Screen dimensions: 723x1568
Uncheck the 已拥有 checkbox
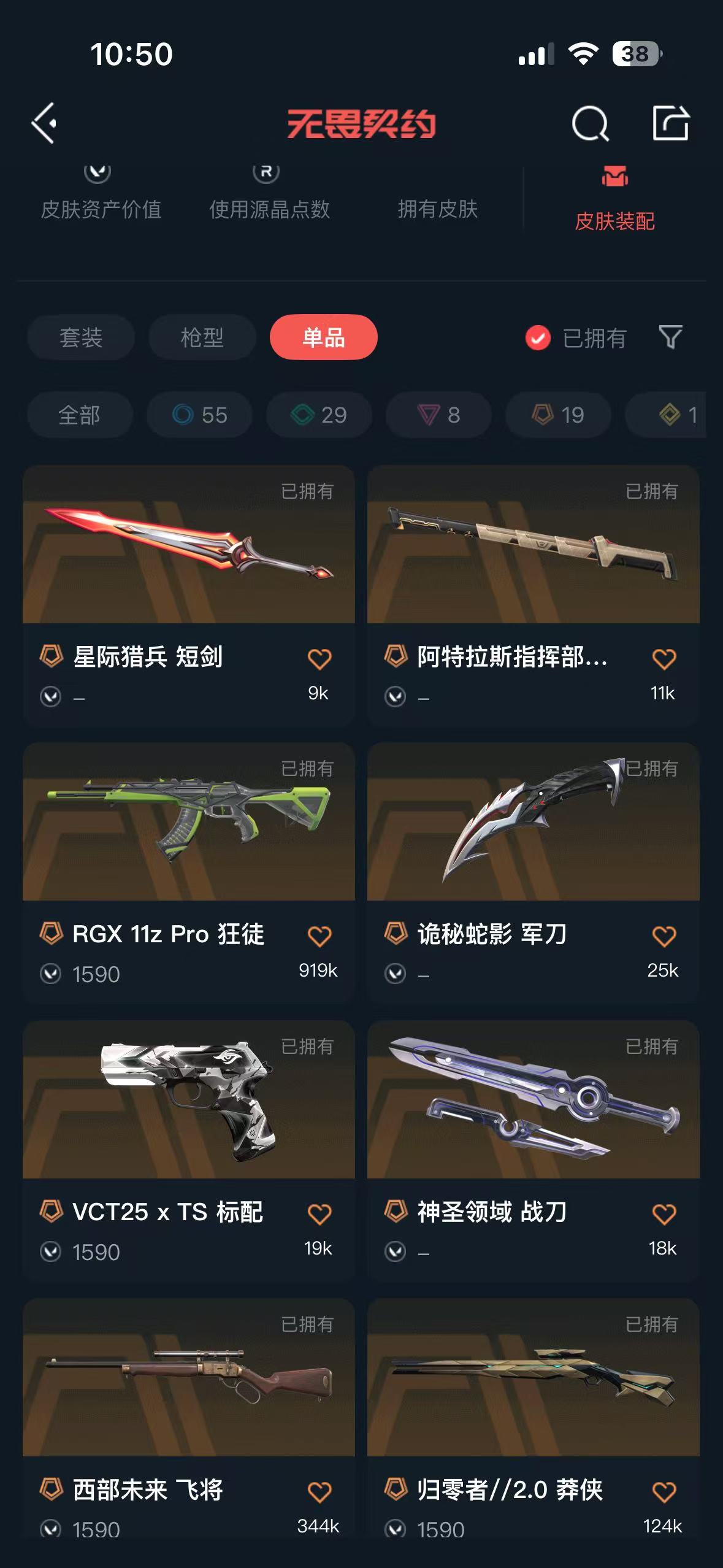coord(538,338)
